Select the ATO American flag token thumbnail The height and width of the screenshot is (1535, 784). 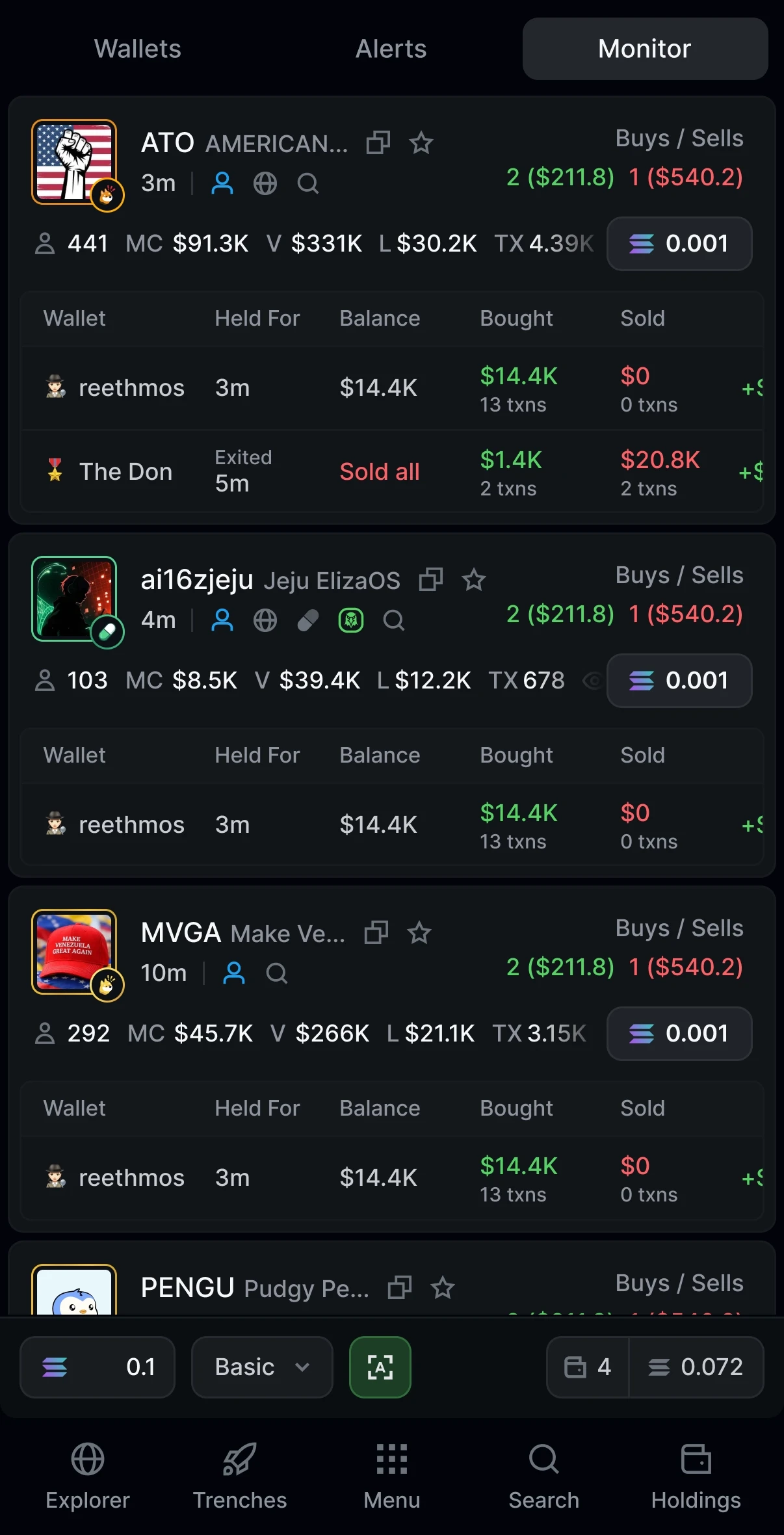pos(74,161)
